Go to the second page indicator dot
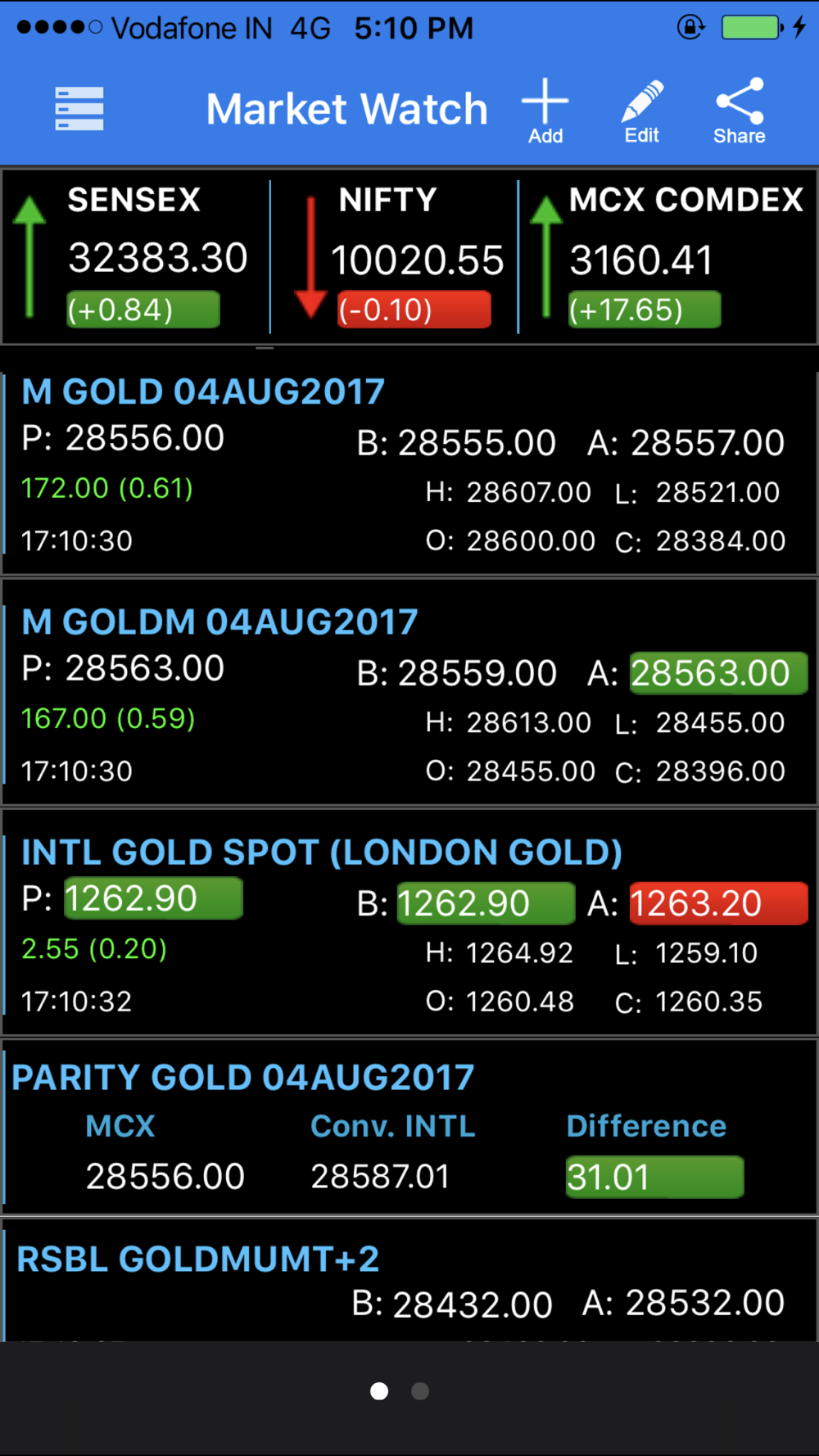The width and height of the screenshot is (819, 1456). (x=420, y=1391)
